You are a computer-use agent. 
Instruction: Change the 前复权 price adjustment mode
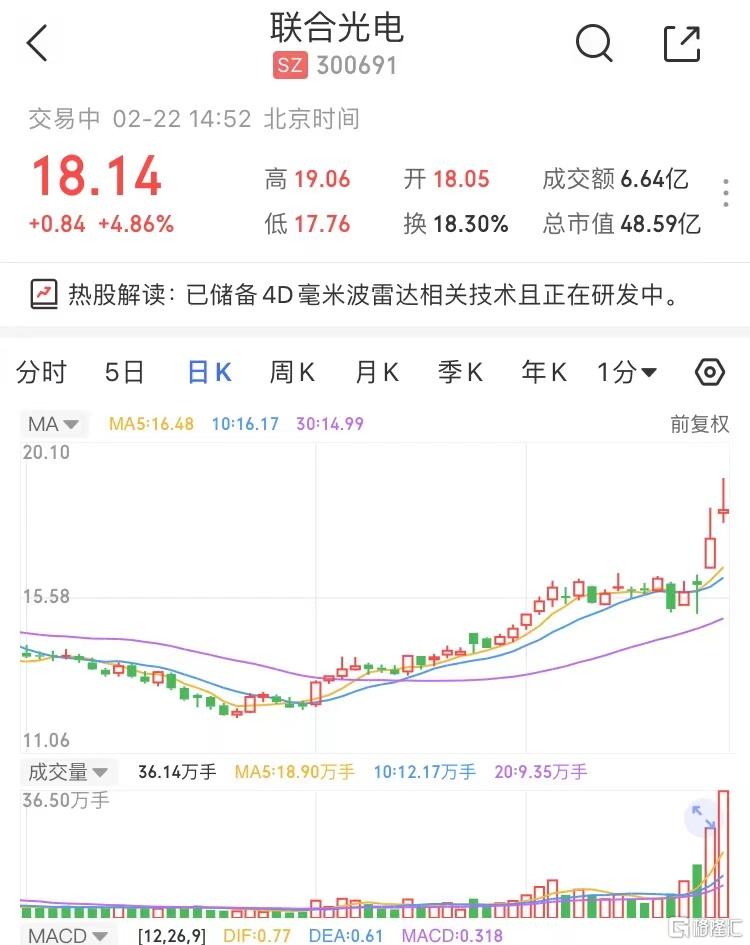(x=699, y=424)
